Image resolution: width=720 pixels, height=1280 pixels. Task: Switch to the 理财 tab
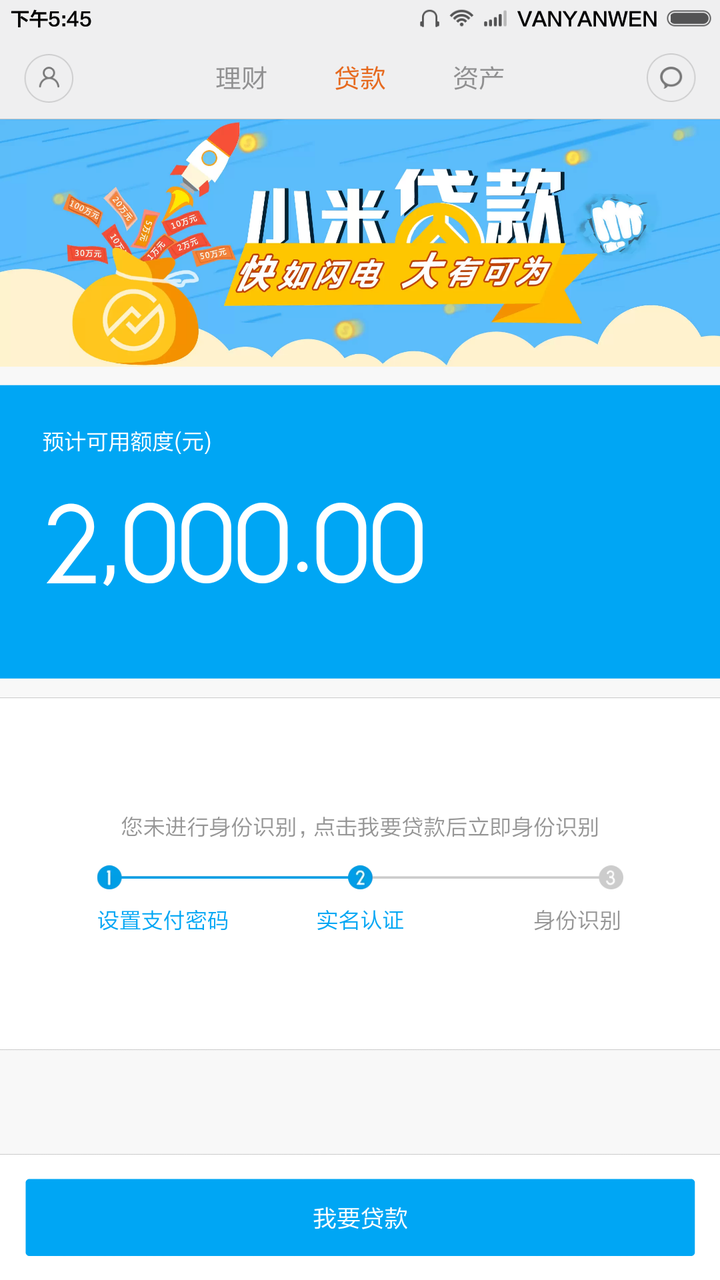coord(241,79)
